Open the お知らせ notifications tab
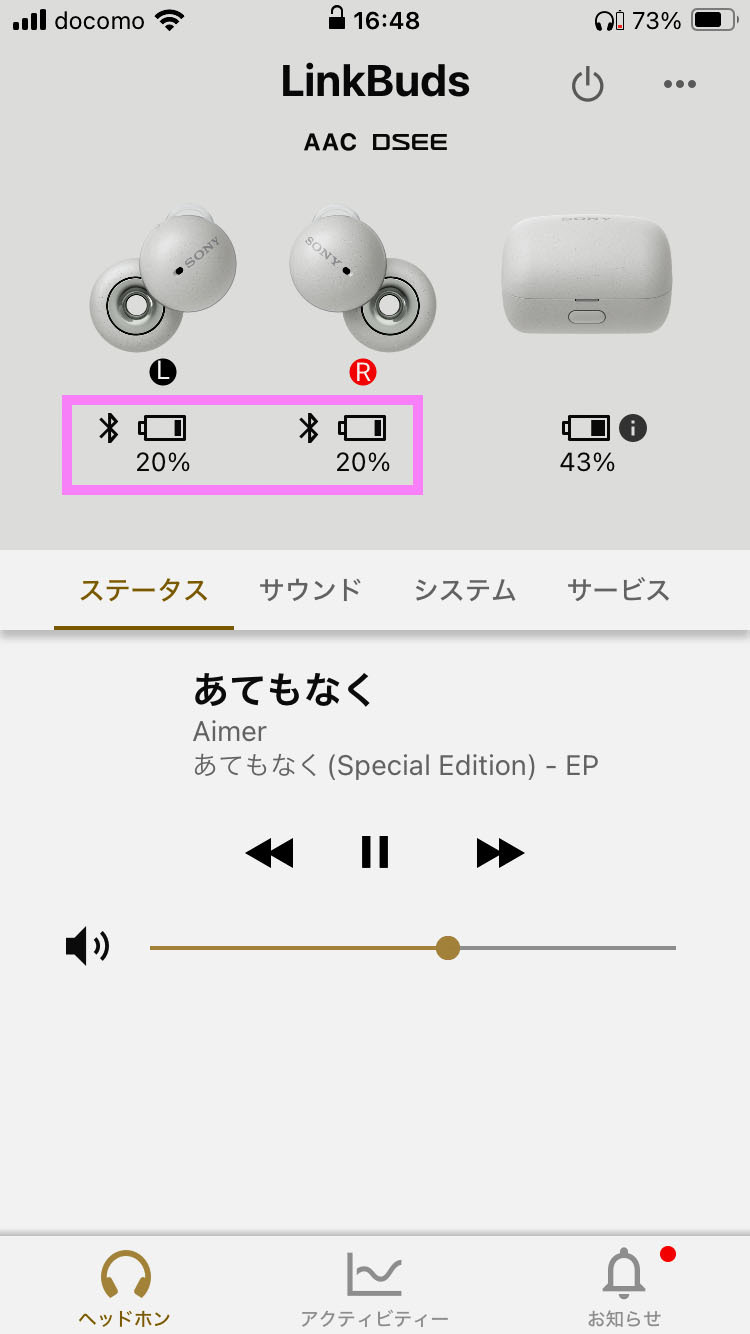This screenshot has height=1334, width=750. tap(625, 1288)
